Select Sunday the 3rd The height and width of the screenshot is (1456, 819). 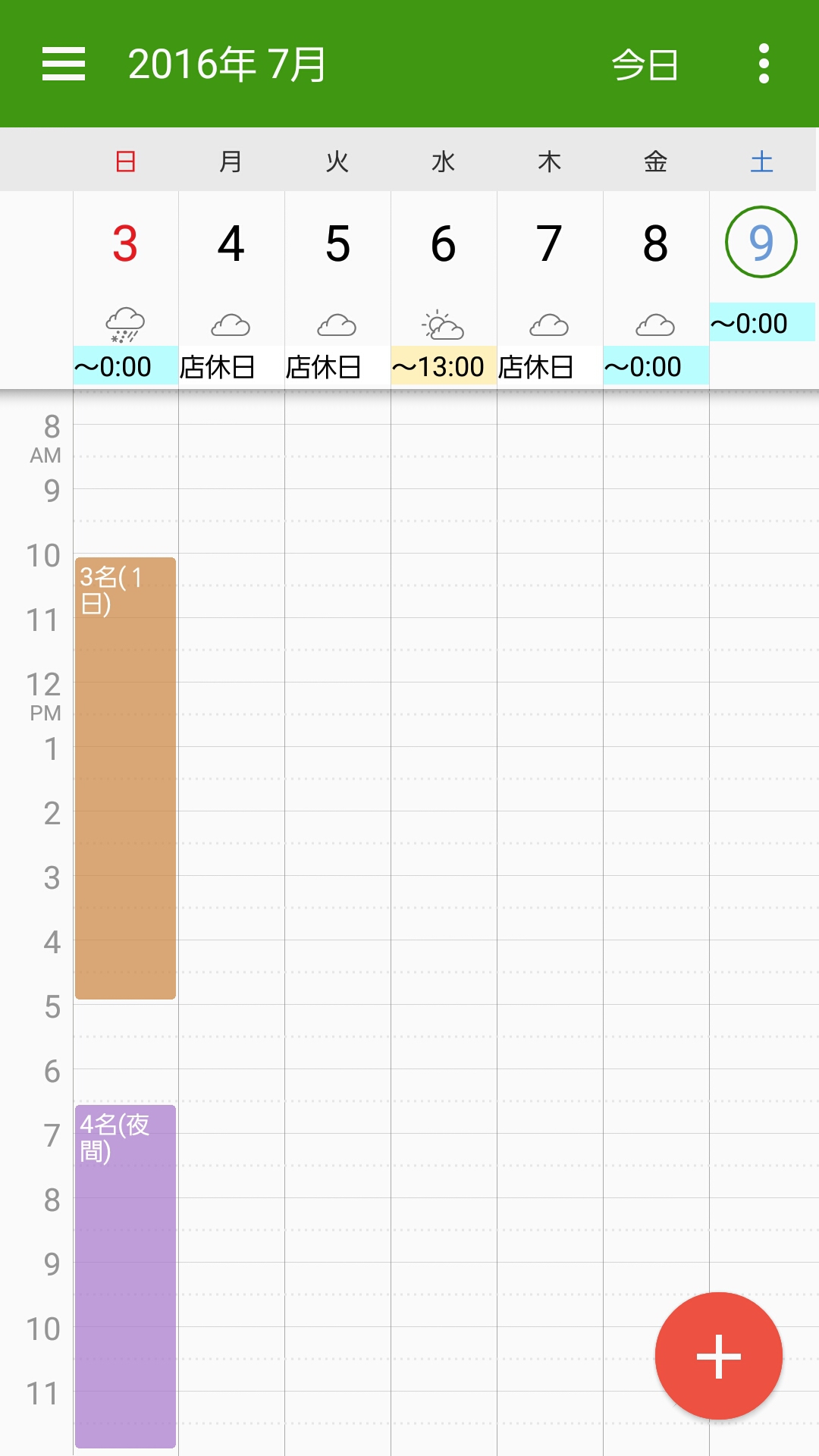pos(125,244)
